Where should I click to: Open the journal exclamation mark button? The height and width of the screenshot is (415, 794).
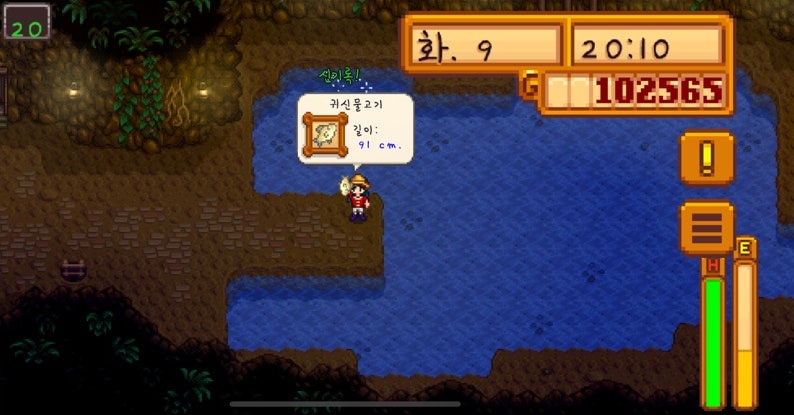coord(706,157)
